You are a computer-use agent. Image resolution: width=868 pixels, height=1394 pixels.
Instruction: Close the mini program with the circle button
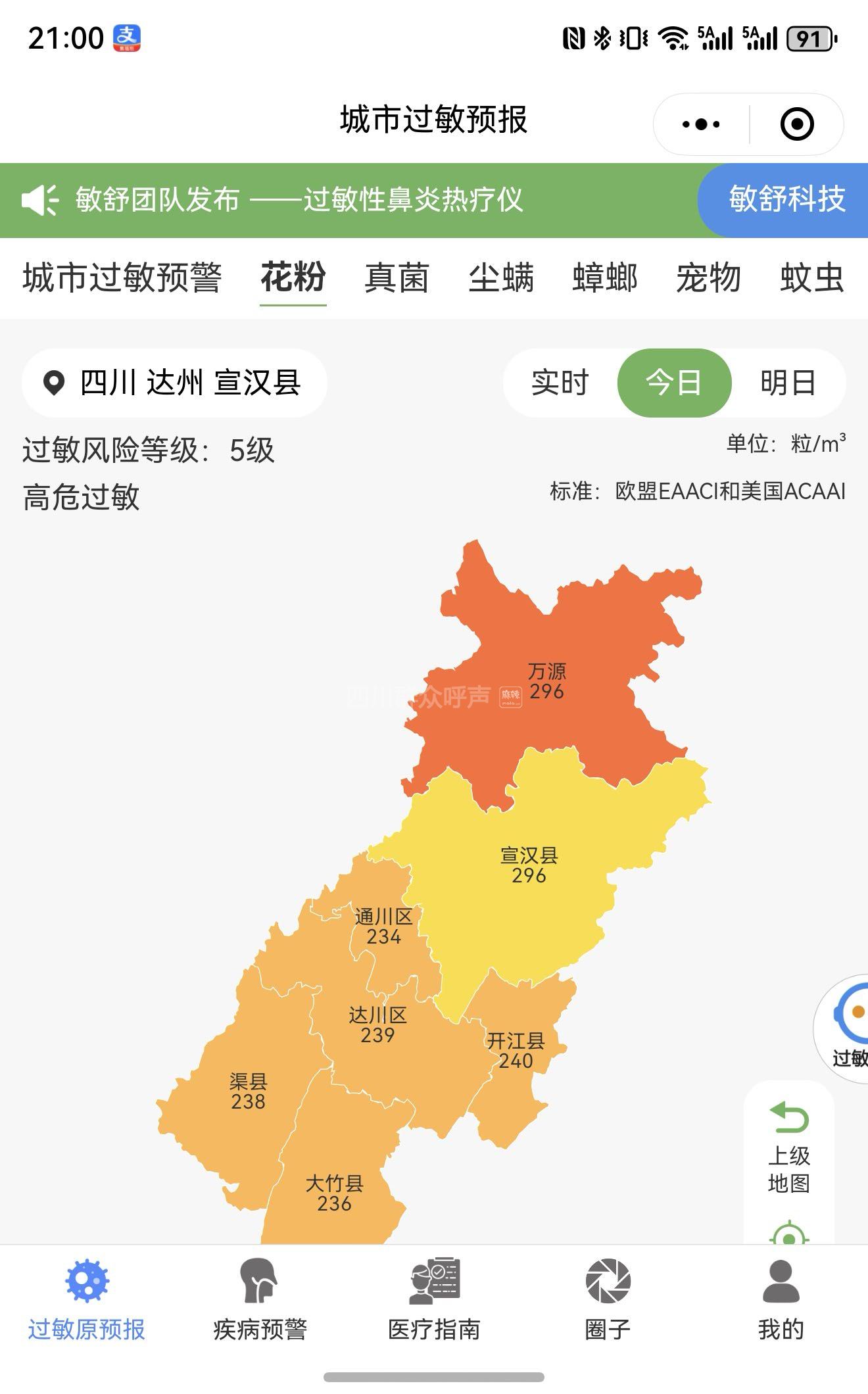point(797,124)
